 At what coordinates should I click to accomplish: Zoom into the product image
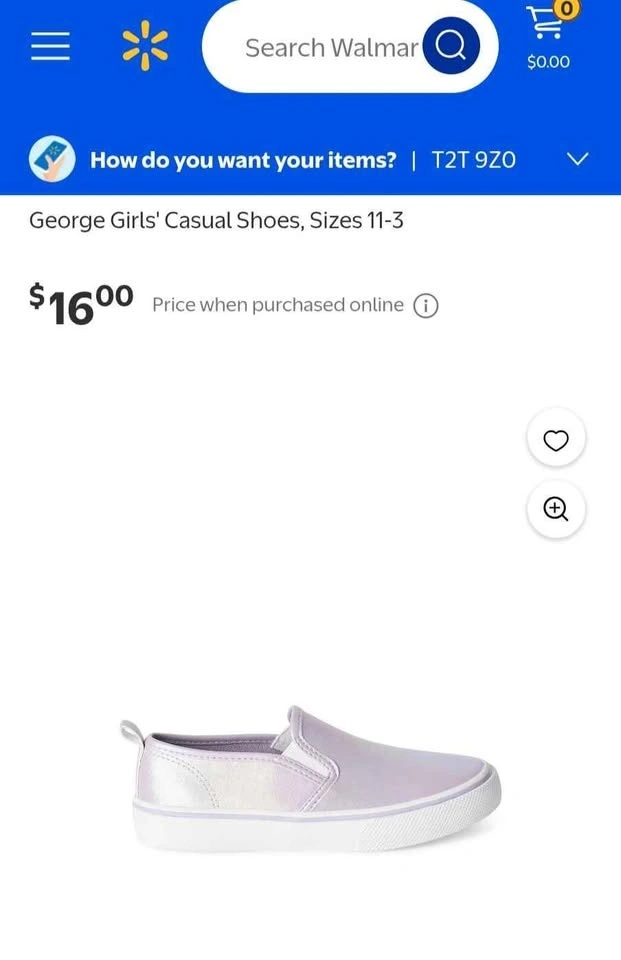(556, 509)
